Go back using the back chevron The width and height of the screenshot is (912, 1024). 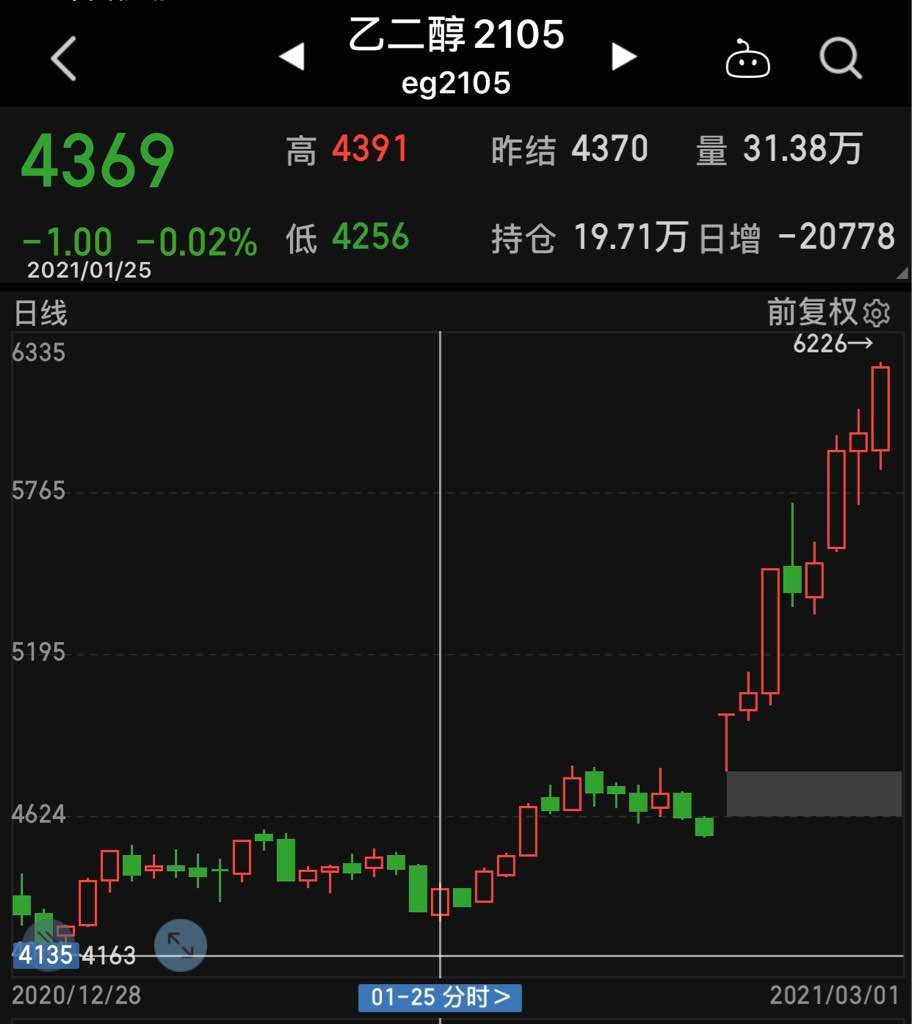click(63, 58)
